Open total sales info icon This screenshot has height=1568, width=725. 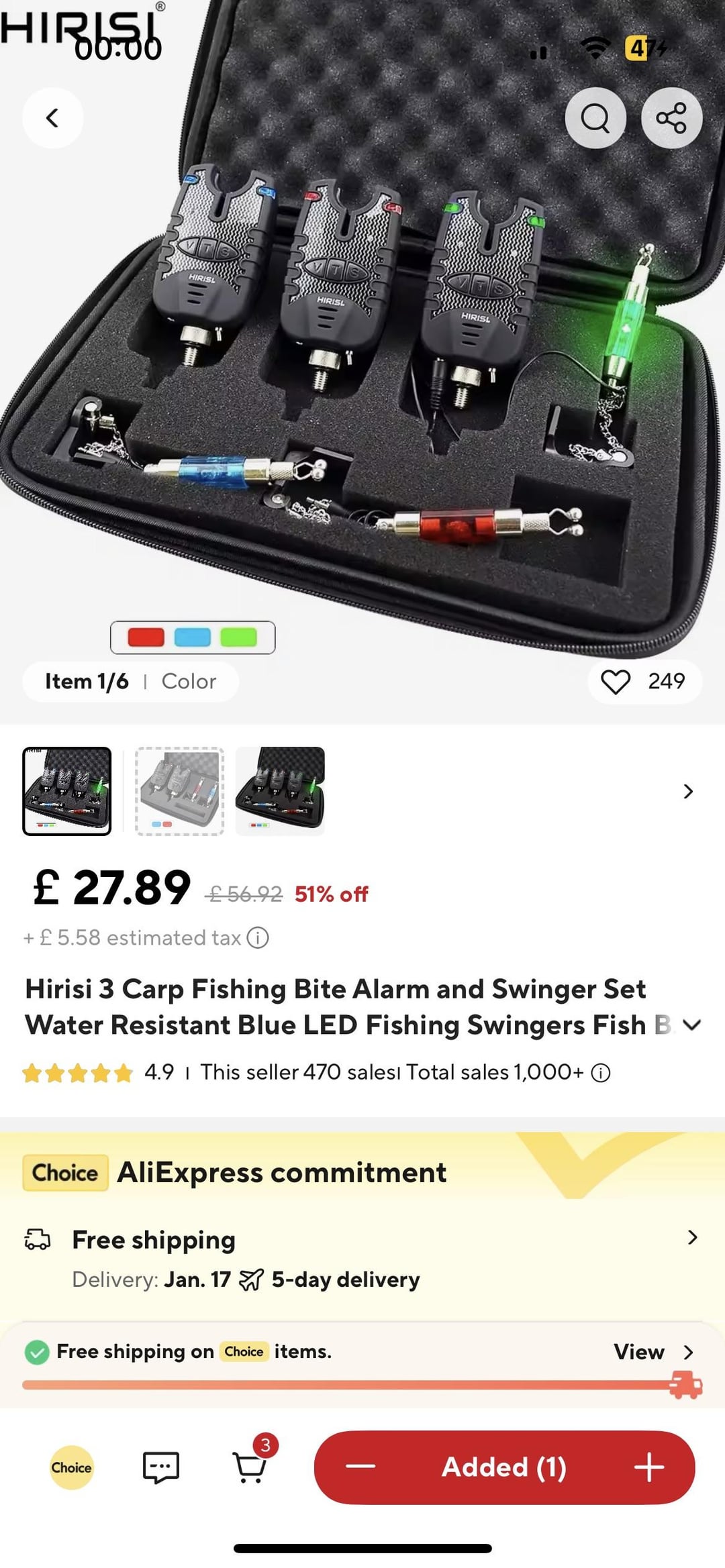(x=601, y=1073)
